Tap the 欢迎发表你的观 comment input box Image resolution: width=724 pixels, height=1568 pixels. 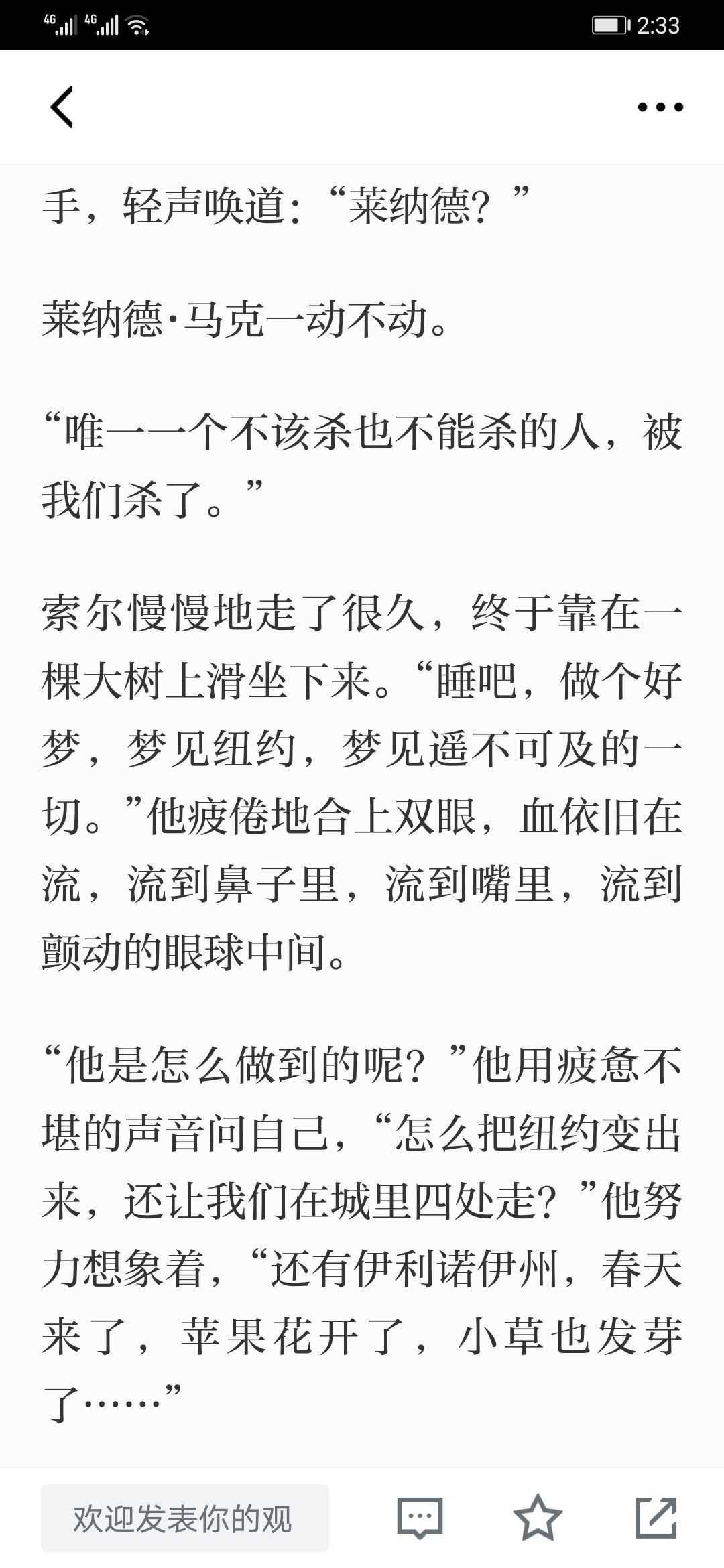click(185, 1518)
